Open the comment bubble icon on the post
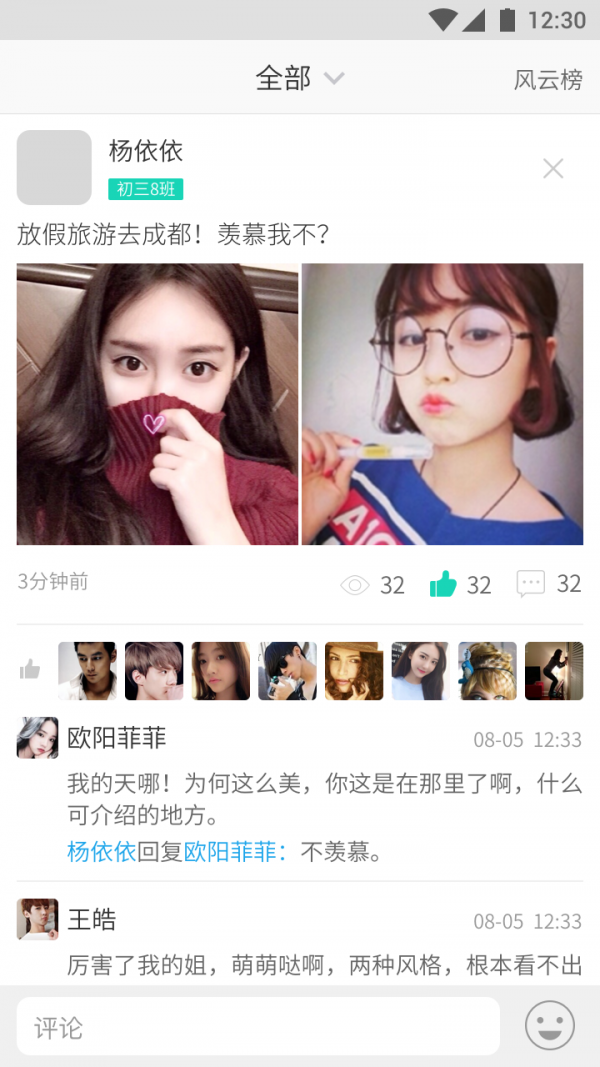Image resolution: width=600 pixels, height=1067 pixels. [530, 584]
